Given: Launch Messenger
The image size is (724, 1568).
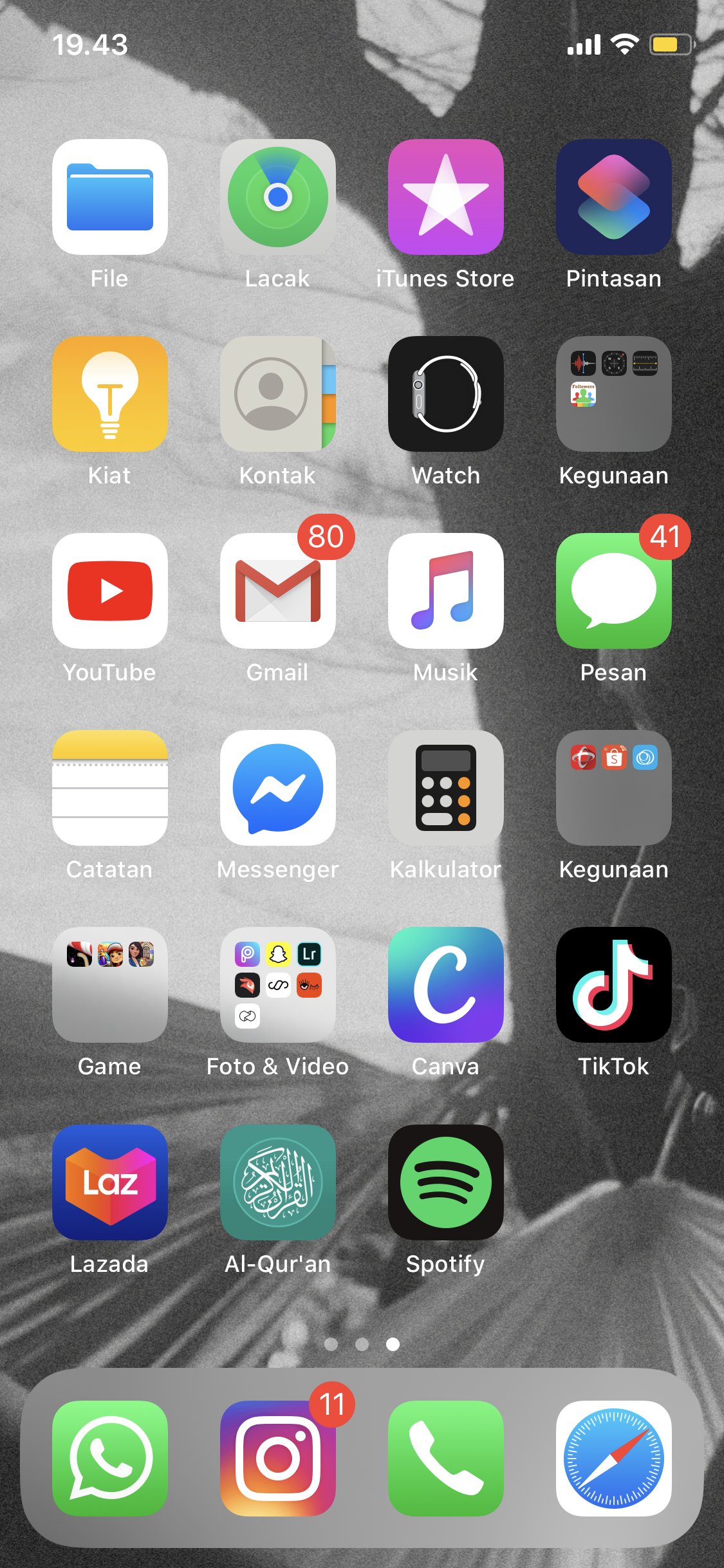Looking at the screenshot, I should (278, 788).
